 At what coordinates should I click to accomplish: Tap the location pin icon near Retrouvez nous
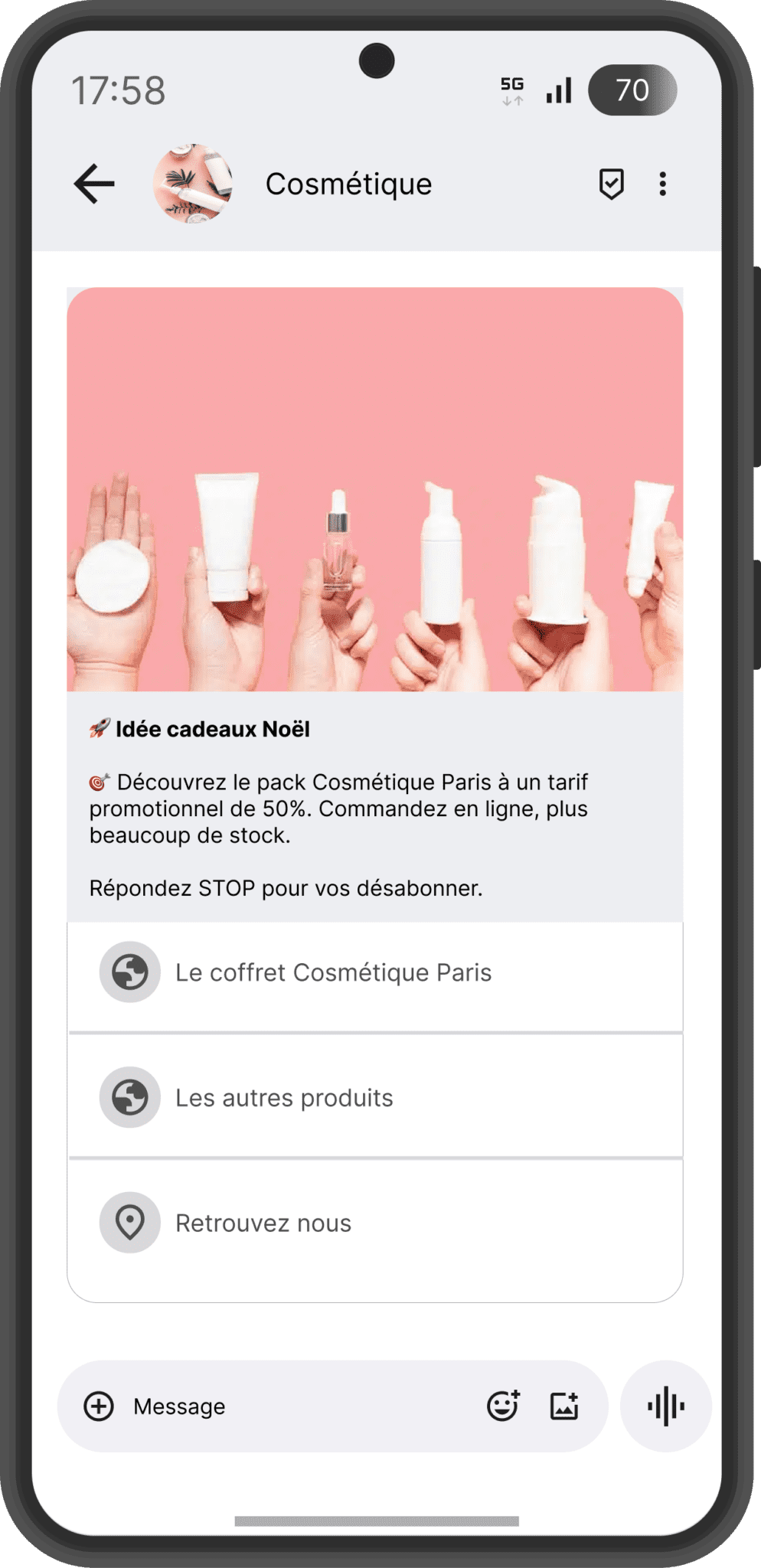click(x=129, y=1222)
